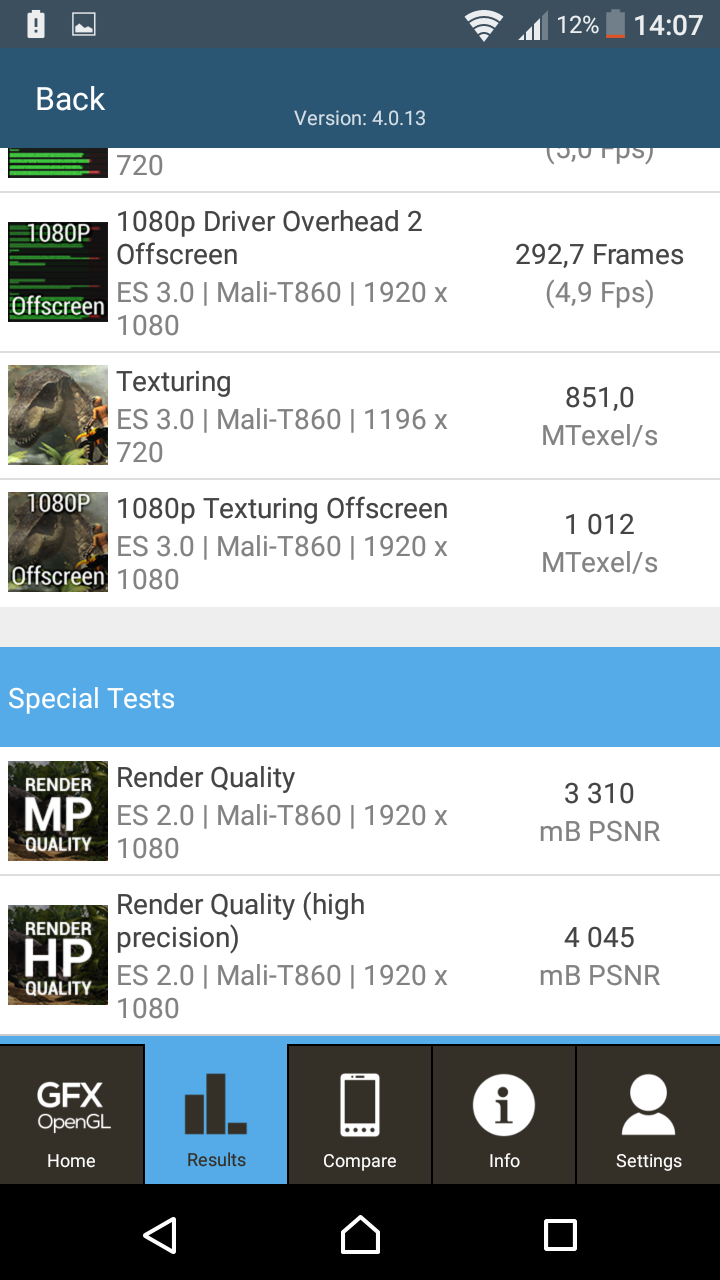The width and height of the screenshot is (720, 1280).
Task: Switch to the Compare tab
Action: coord(360,1114)
